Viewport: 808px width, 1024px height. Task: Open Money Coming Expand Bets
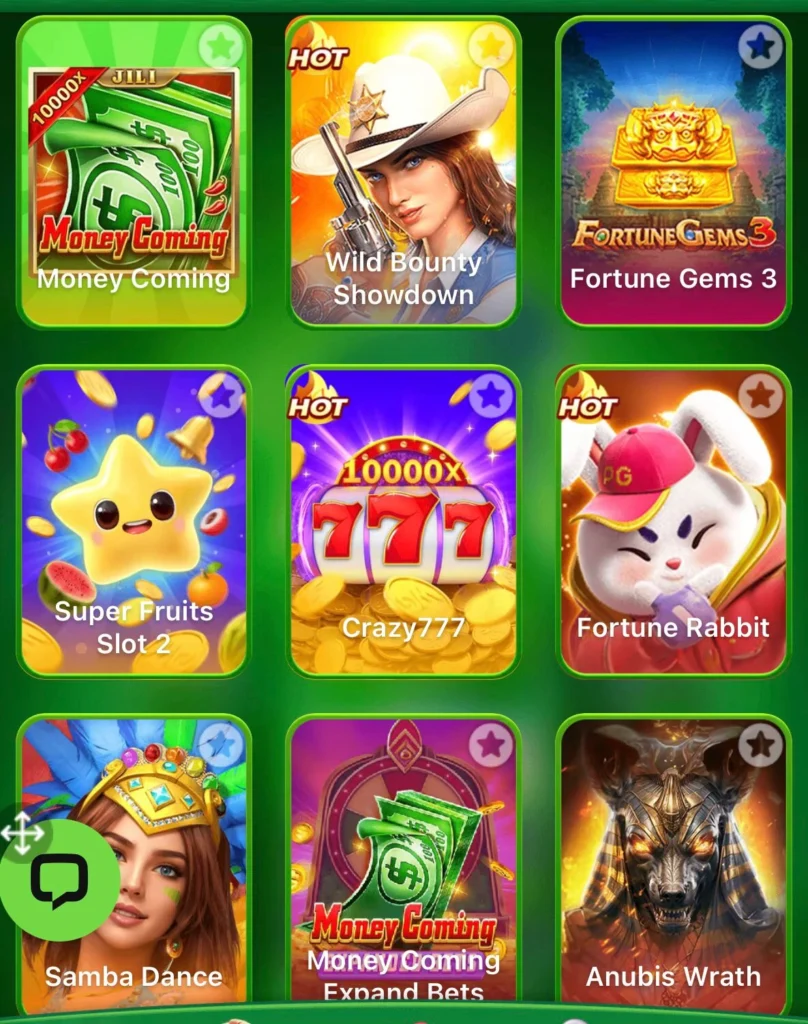pyautogui.click(x=404, y=850)
